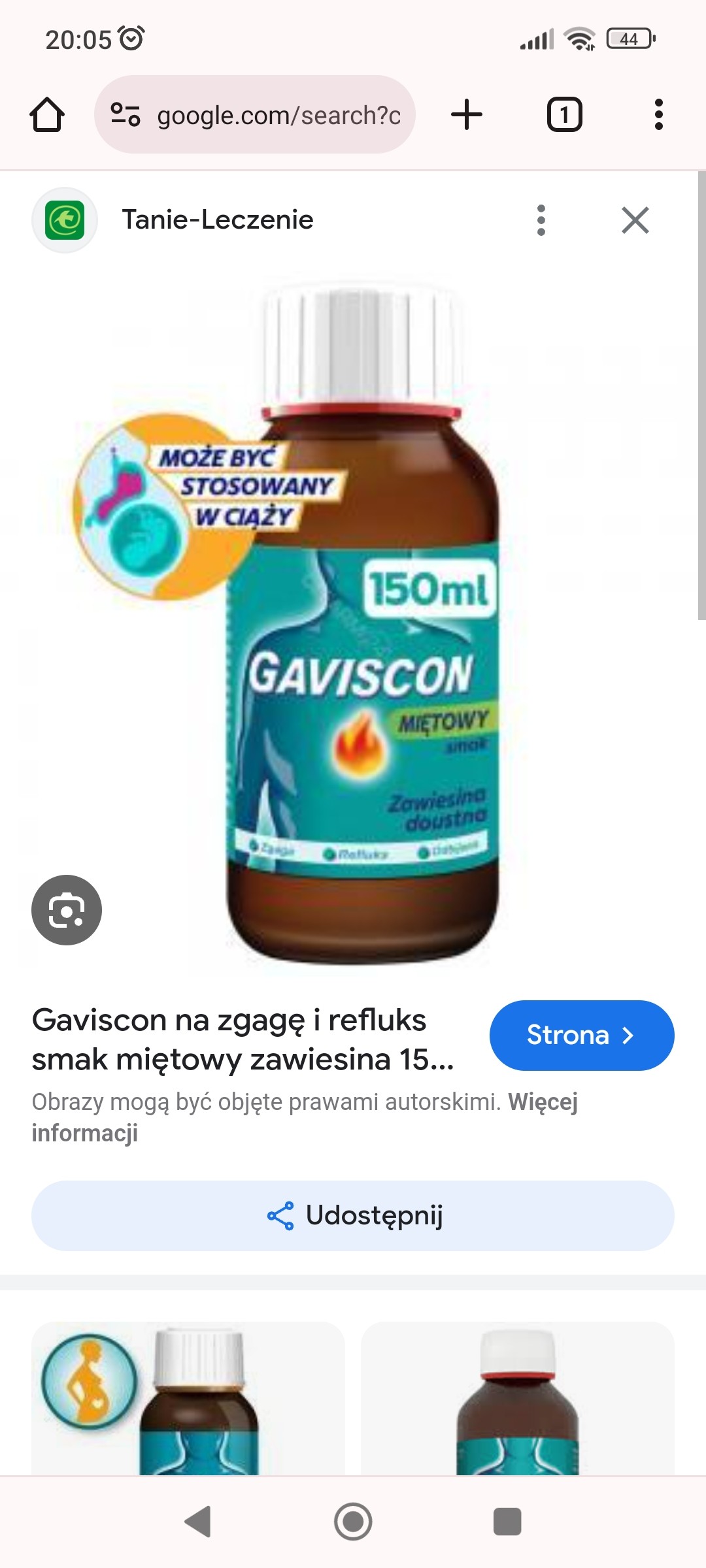
Task: Open related image with pregnancy badge
Action: click(x=188, y=1398)
